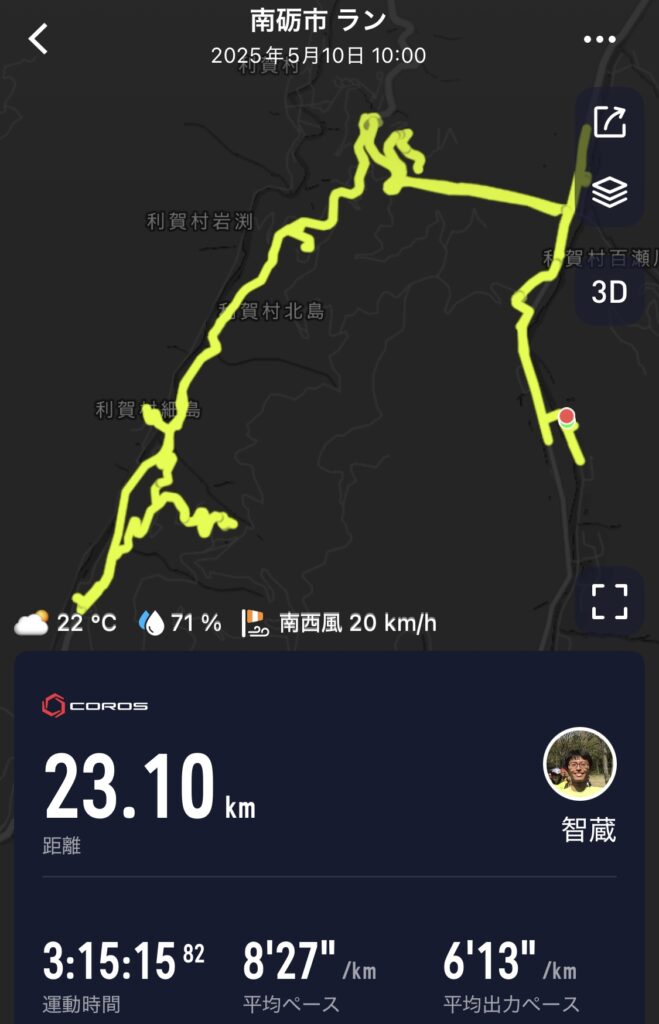Share this run activity
659x1024 pixels.
pyautogui.click(x=609, y=122)
